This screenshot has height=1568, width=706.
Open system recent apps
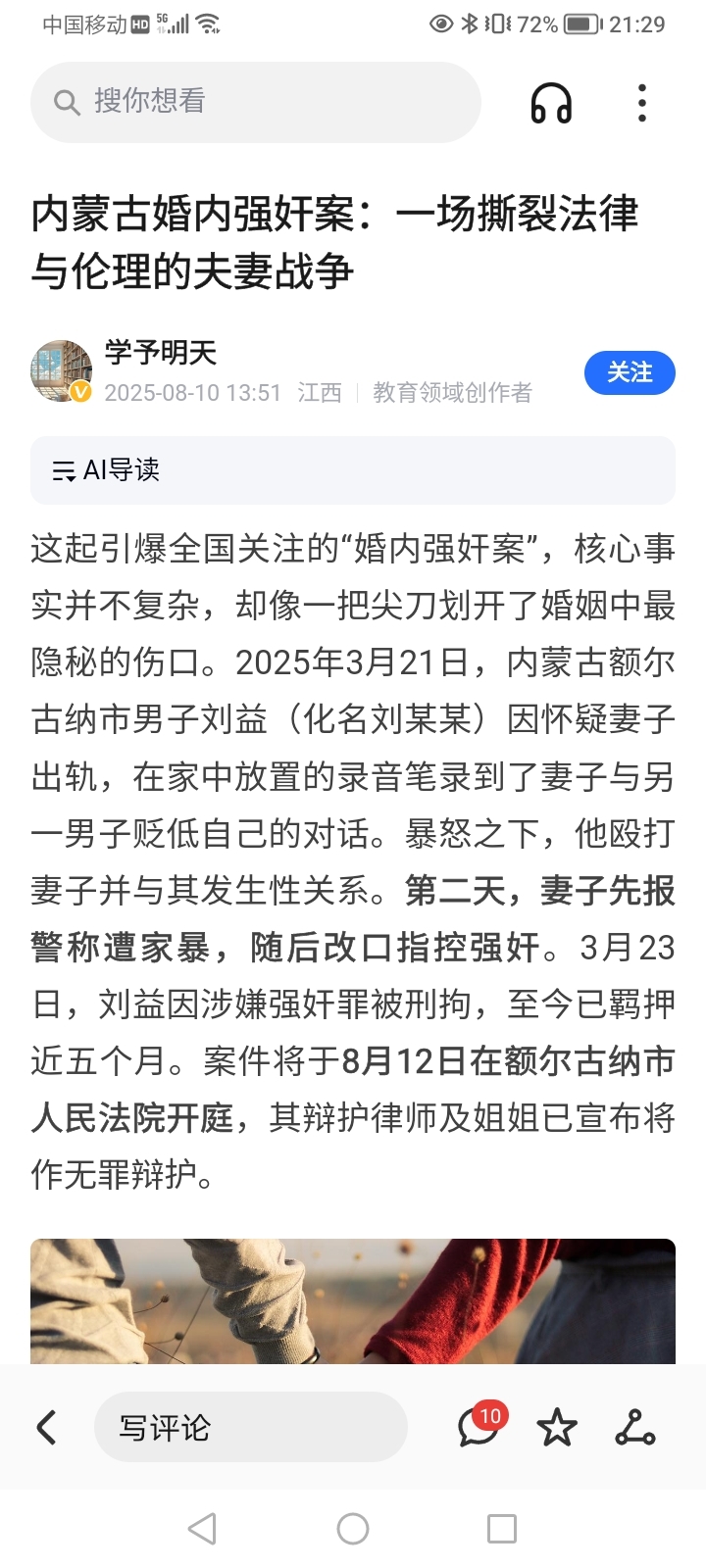502,1529
